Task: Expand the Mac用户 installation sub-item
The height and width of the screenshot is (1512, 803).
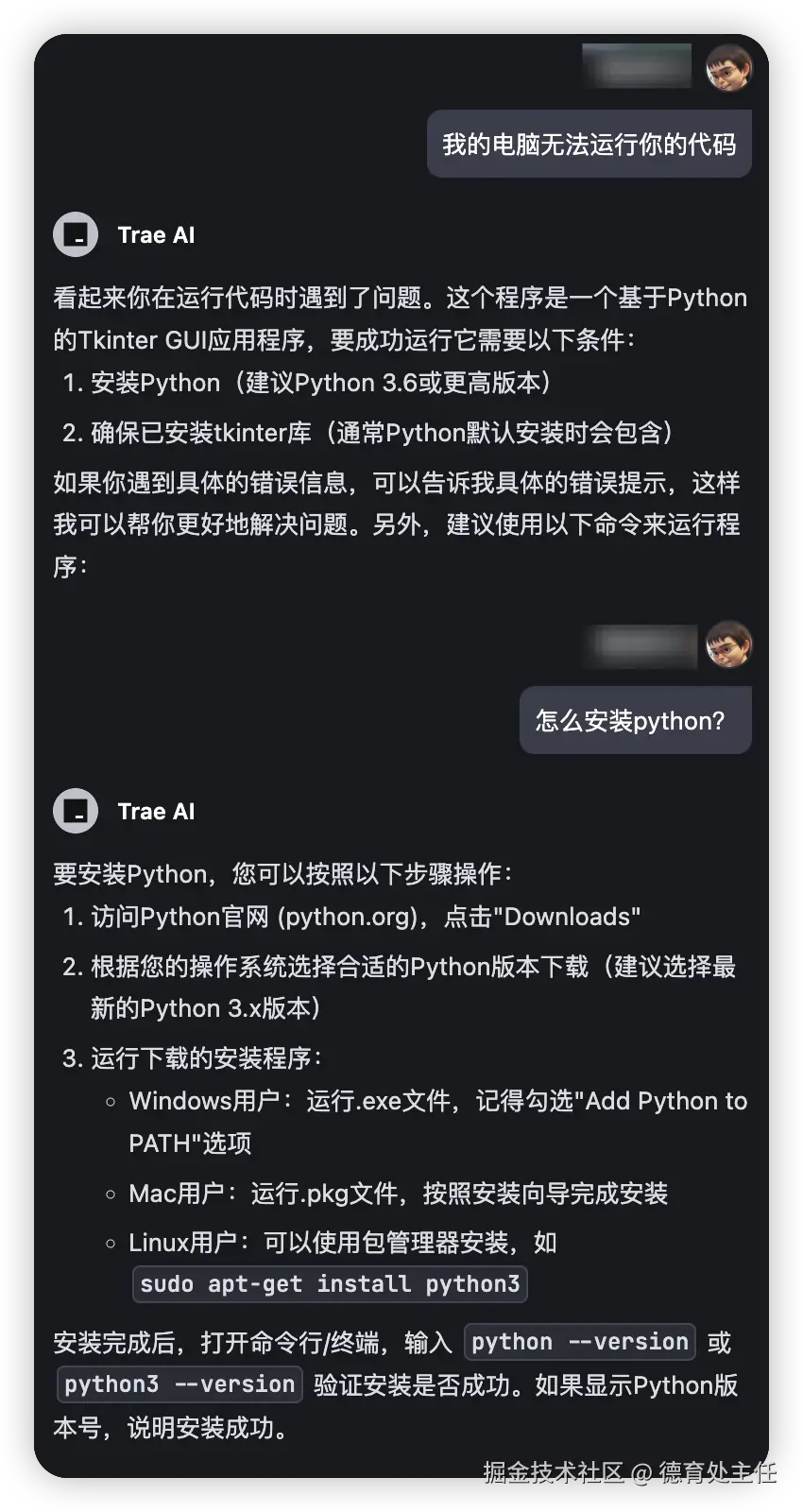Action: pyautogui.click(x=397, y=1194)
